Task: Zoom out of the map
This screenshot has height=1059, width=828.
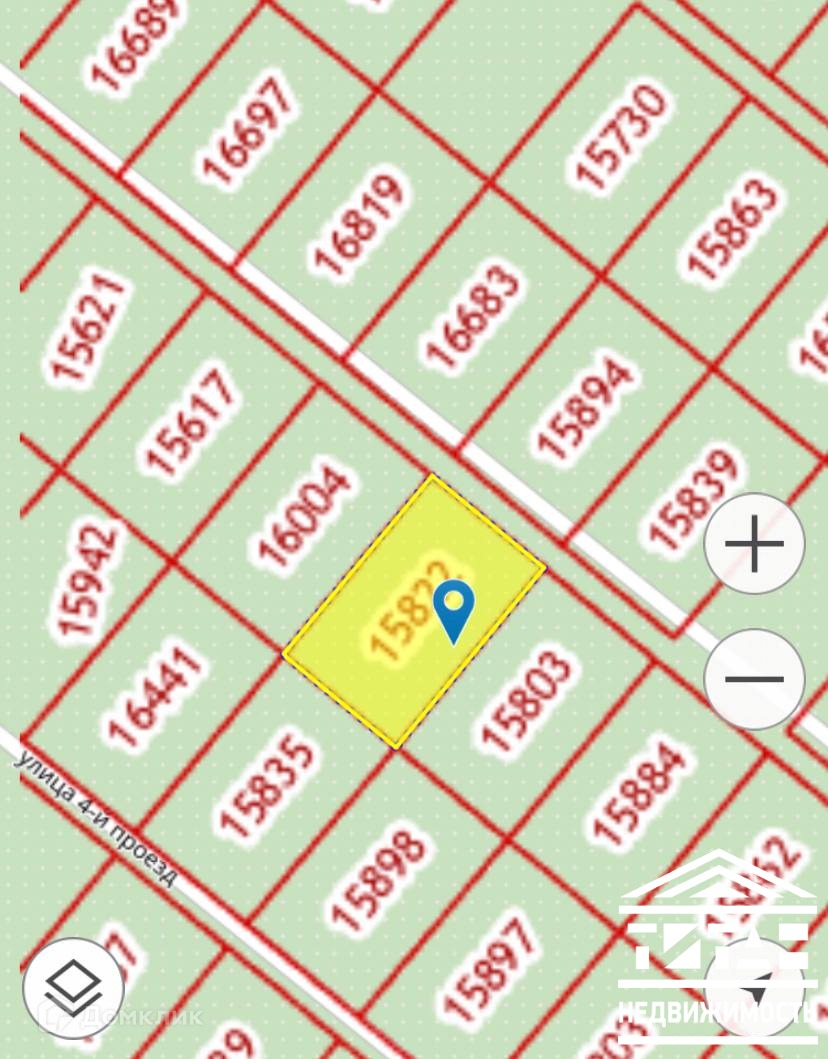Action: tap(754, 679)
